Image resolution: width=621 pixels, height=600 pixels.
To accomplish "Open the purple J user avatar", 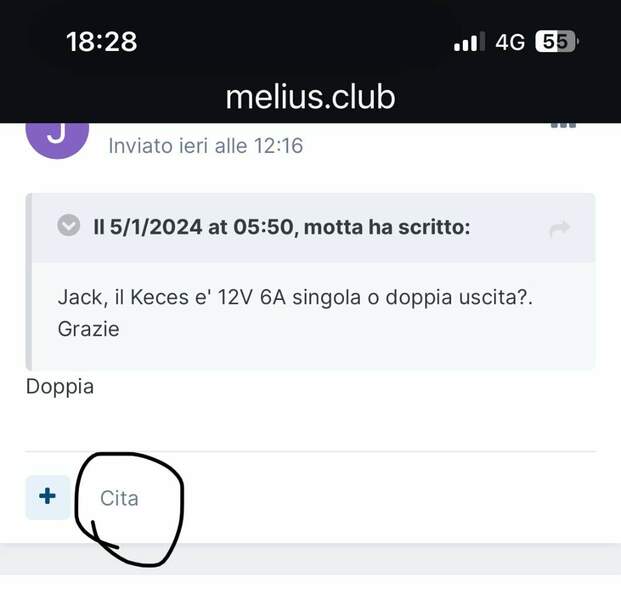I will [x=57, y=137].
